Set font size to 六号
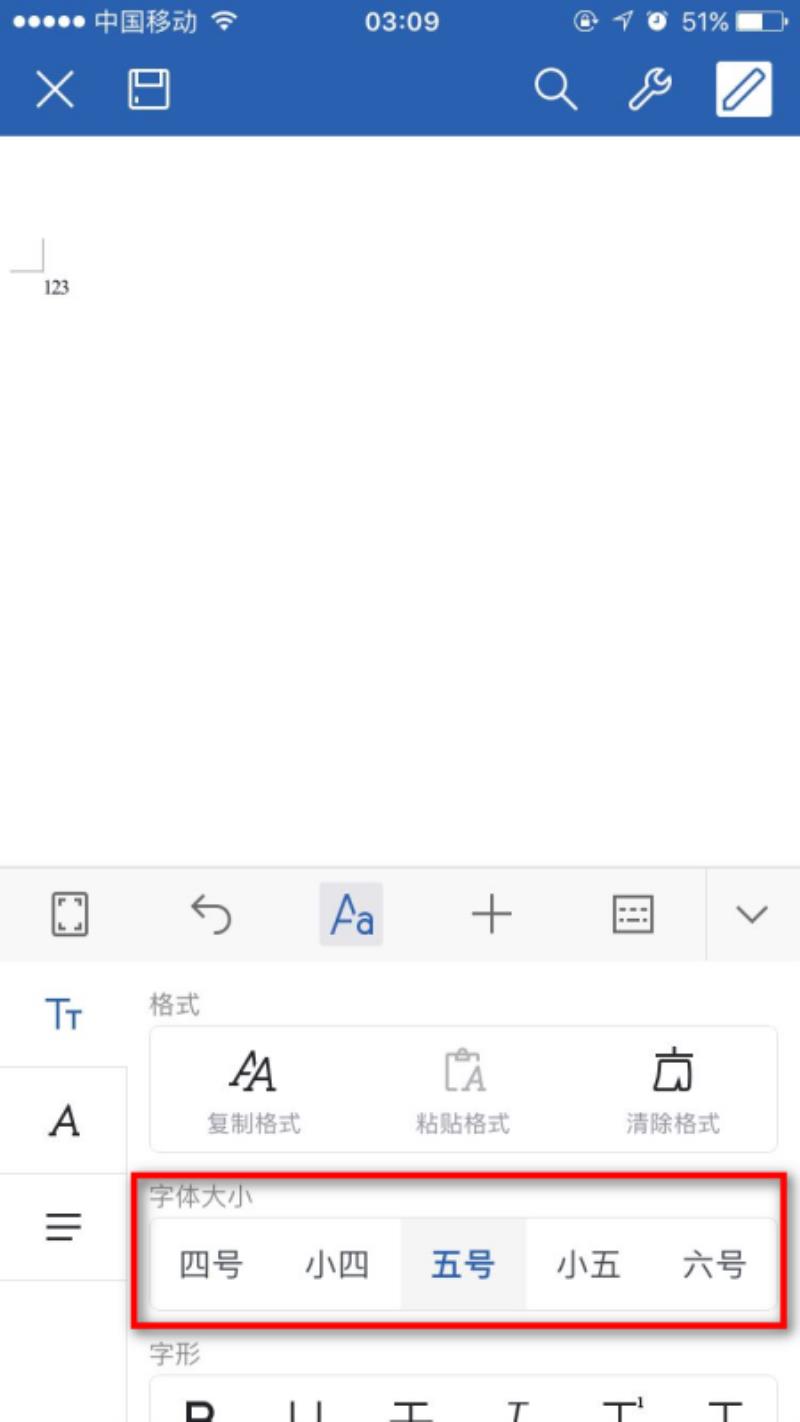The height and width of the screenshot is (1422, 800). [714, 1265]
